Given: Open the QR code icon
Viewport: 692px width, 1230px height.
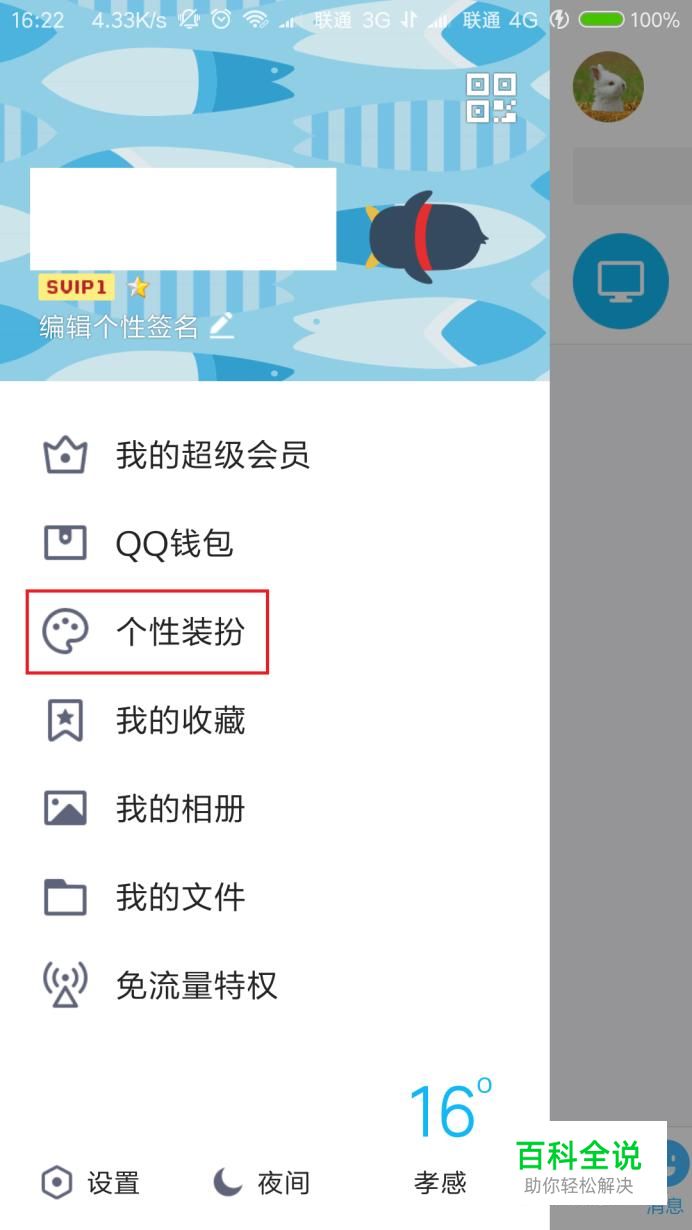Looking at the screenshot, I should 491,98.
